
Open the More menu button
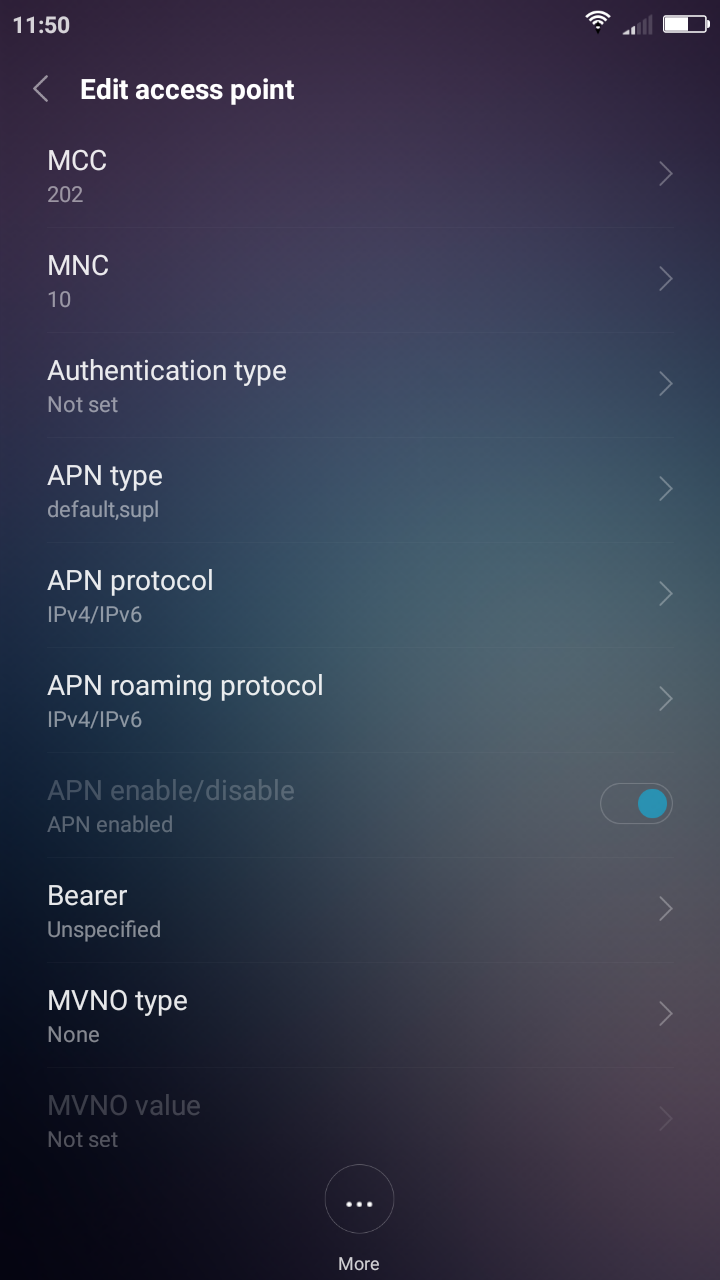click(x=359, y=1204)
